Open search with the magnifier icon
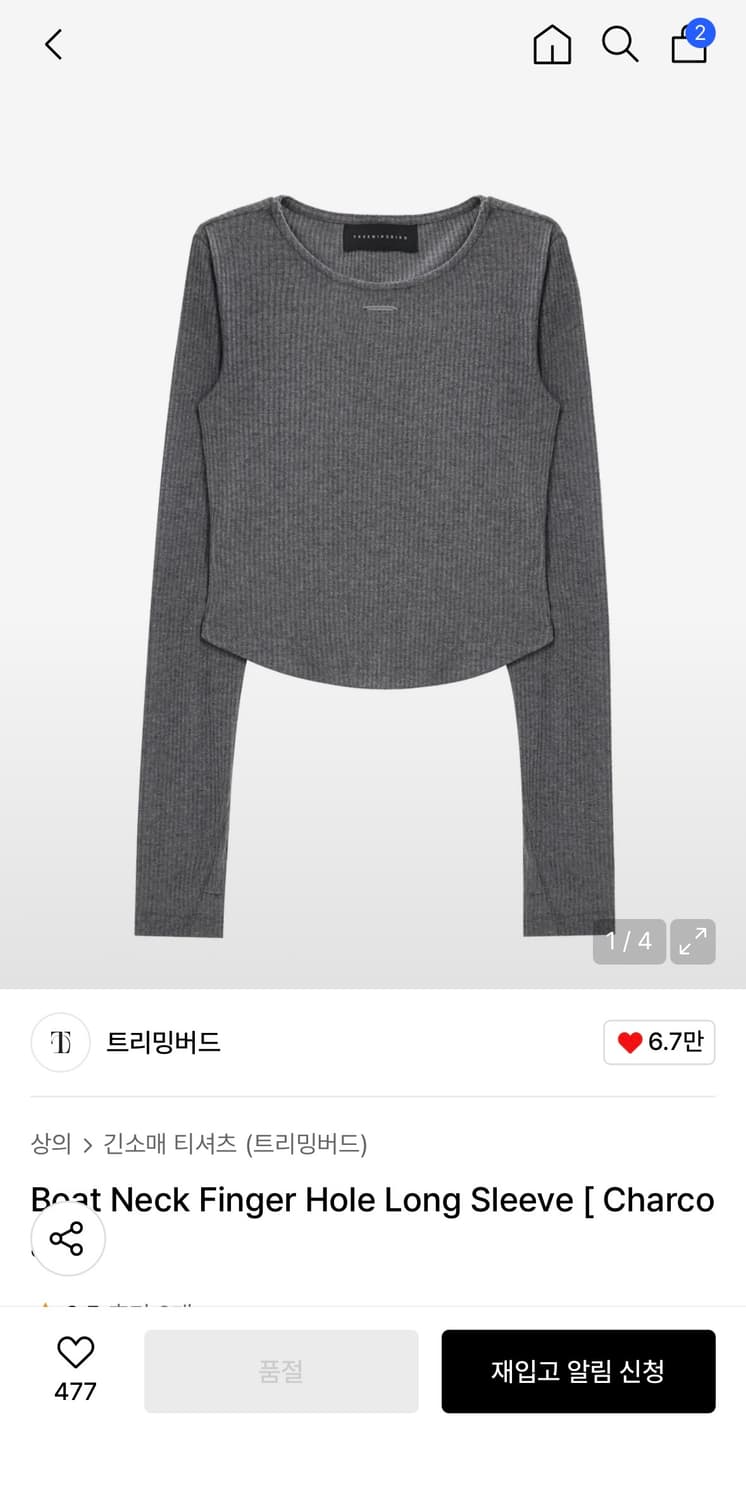 (x=621, y=44)
